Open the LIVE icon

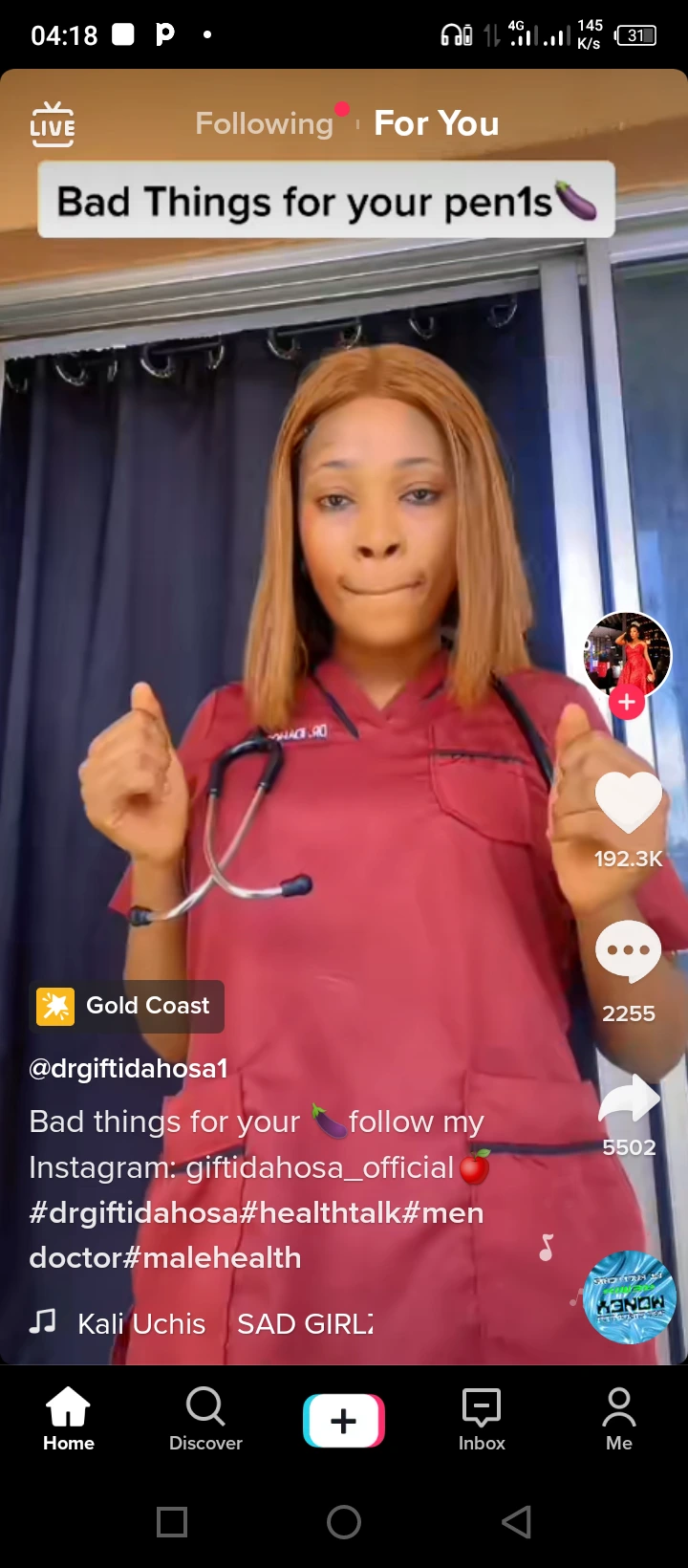click(x=53, y=124)
